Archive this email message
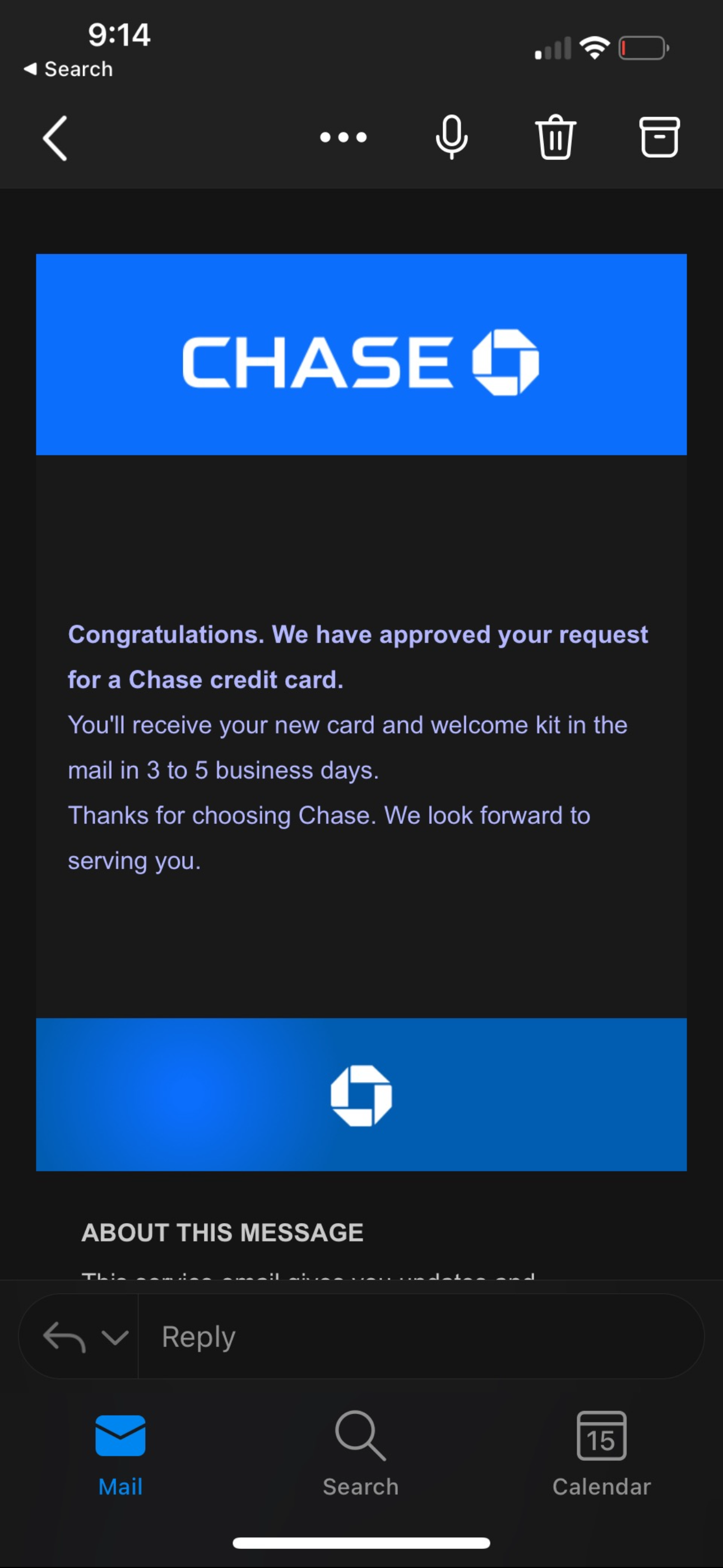 pyautogui.click(x=659, y=137)
